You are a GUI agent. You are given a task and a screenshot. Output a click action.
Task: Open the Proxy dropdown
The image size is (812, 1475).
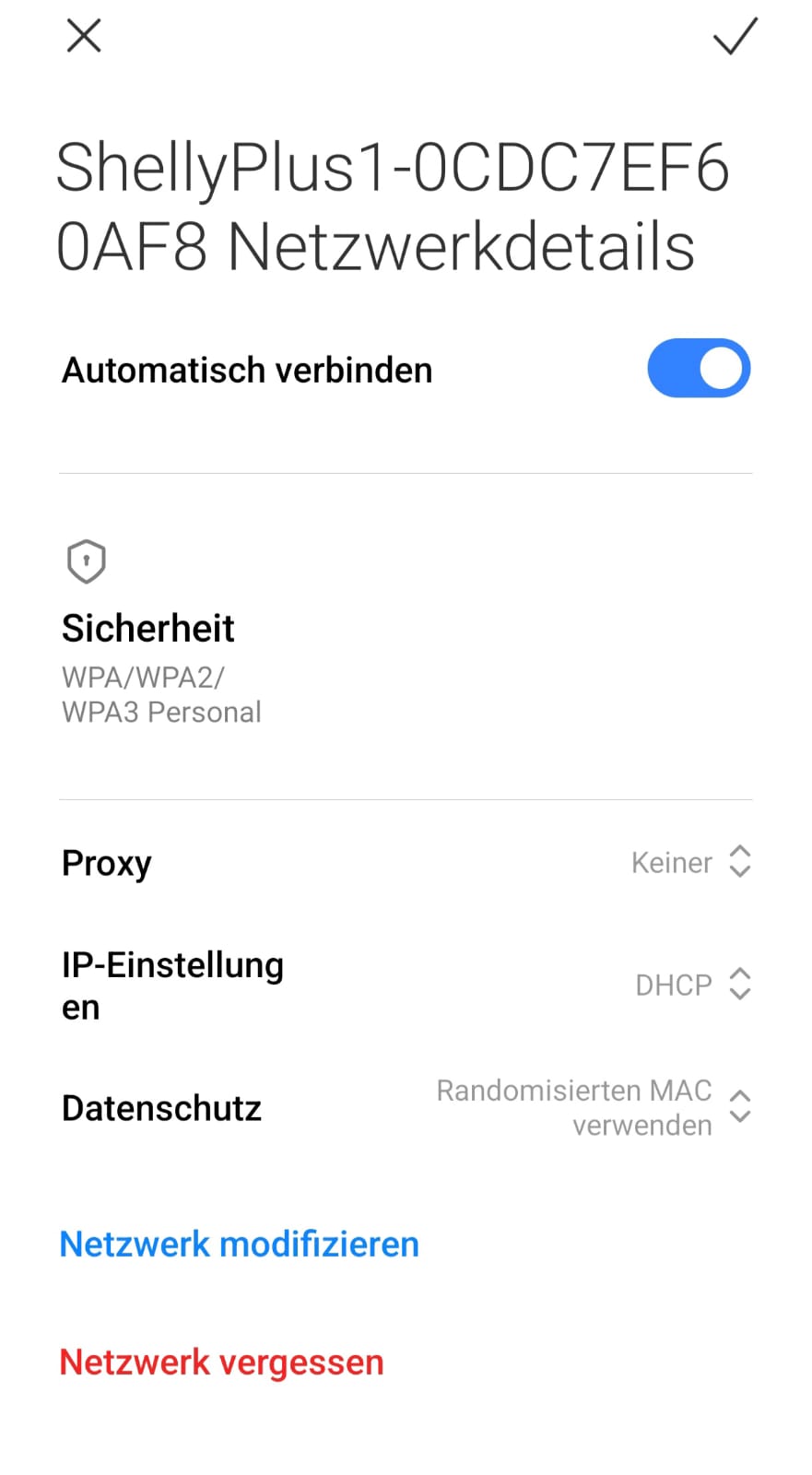coord(691,862)
